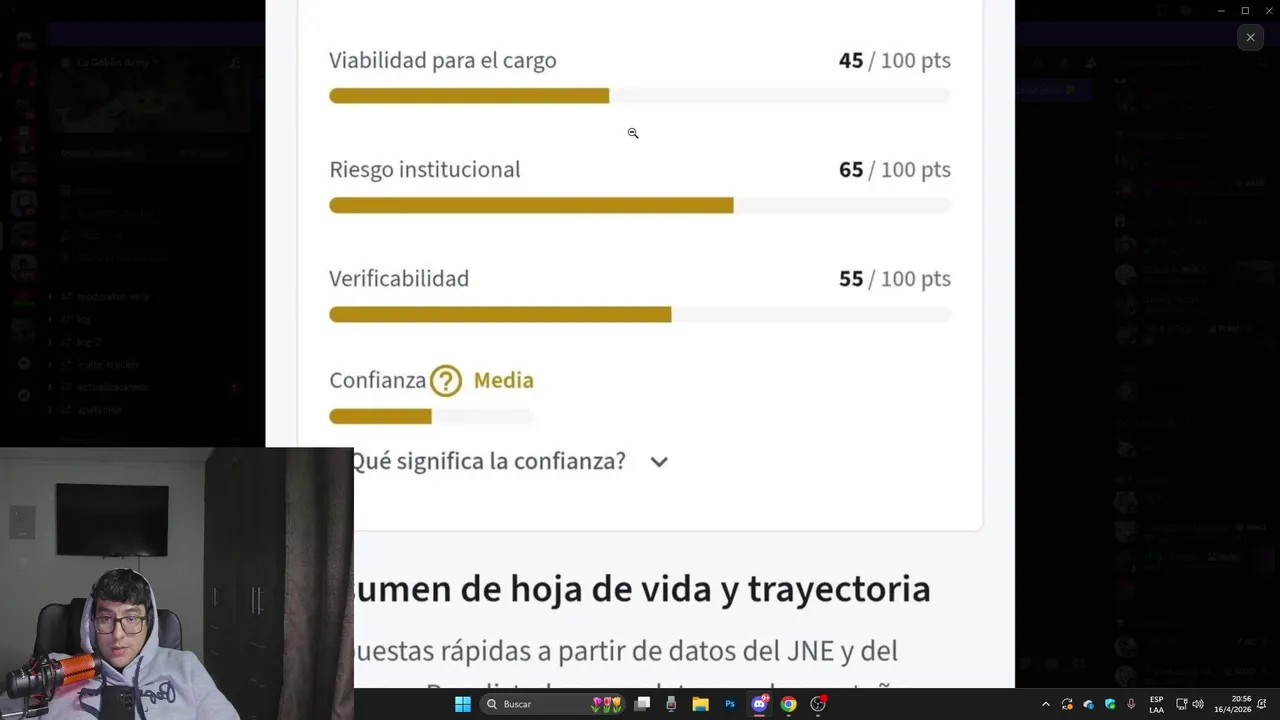The width and height of the screenshot is (1280, 720).
Task: Open File Explorer from the taskbar
Action: click(700, 704)
